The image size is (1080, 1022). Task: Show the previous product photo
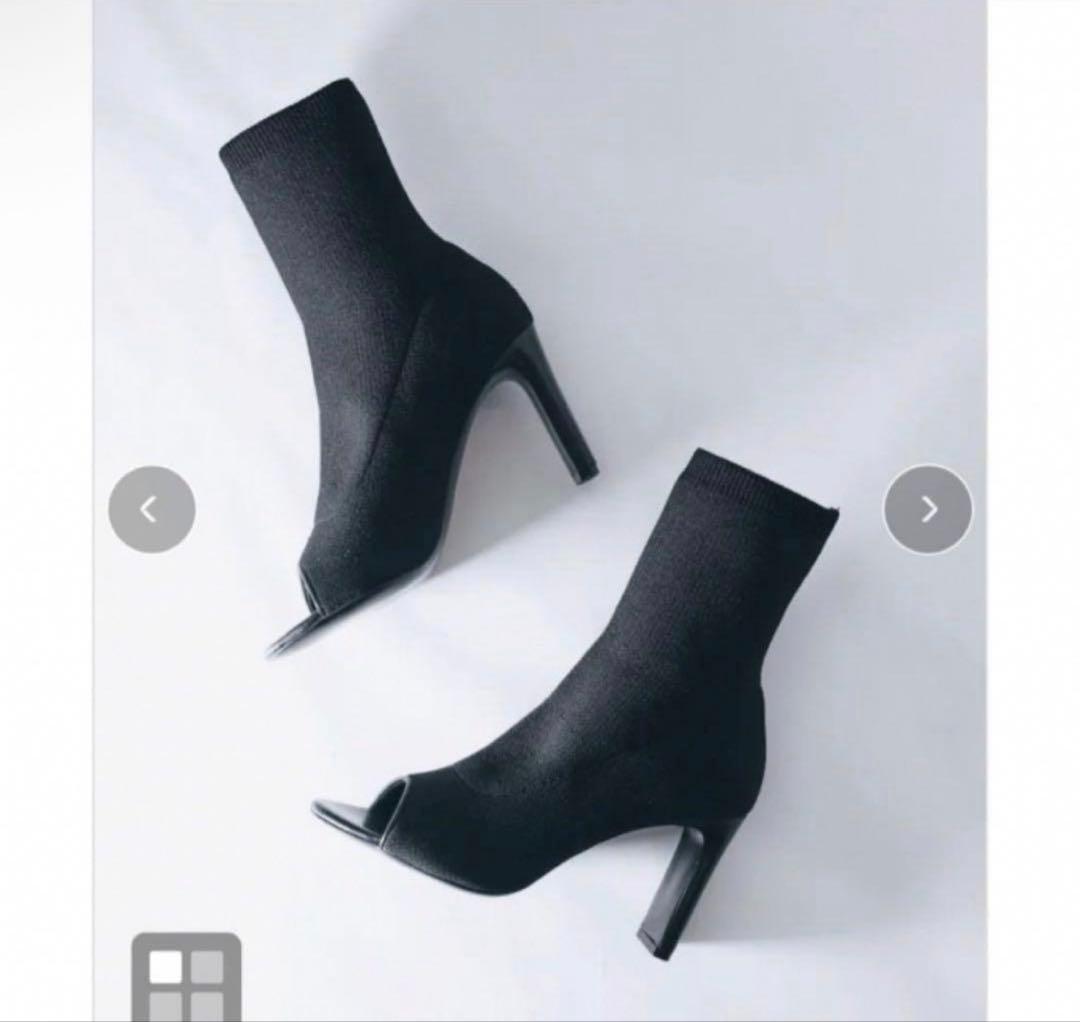coord(151,509)
